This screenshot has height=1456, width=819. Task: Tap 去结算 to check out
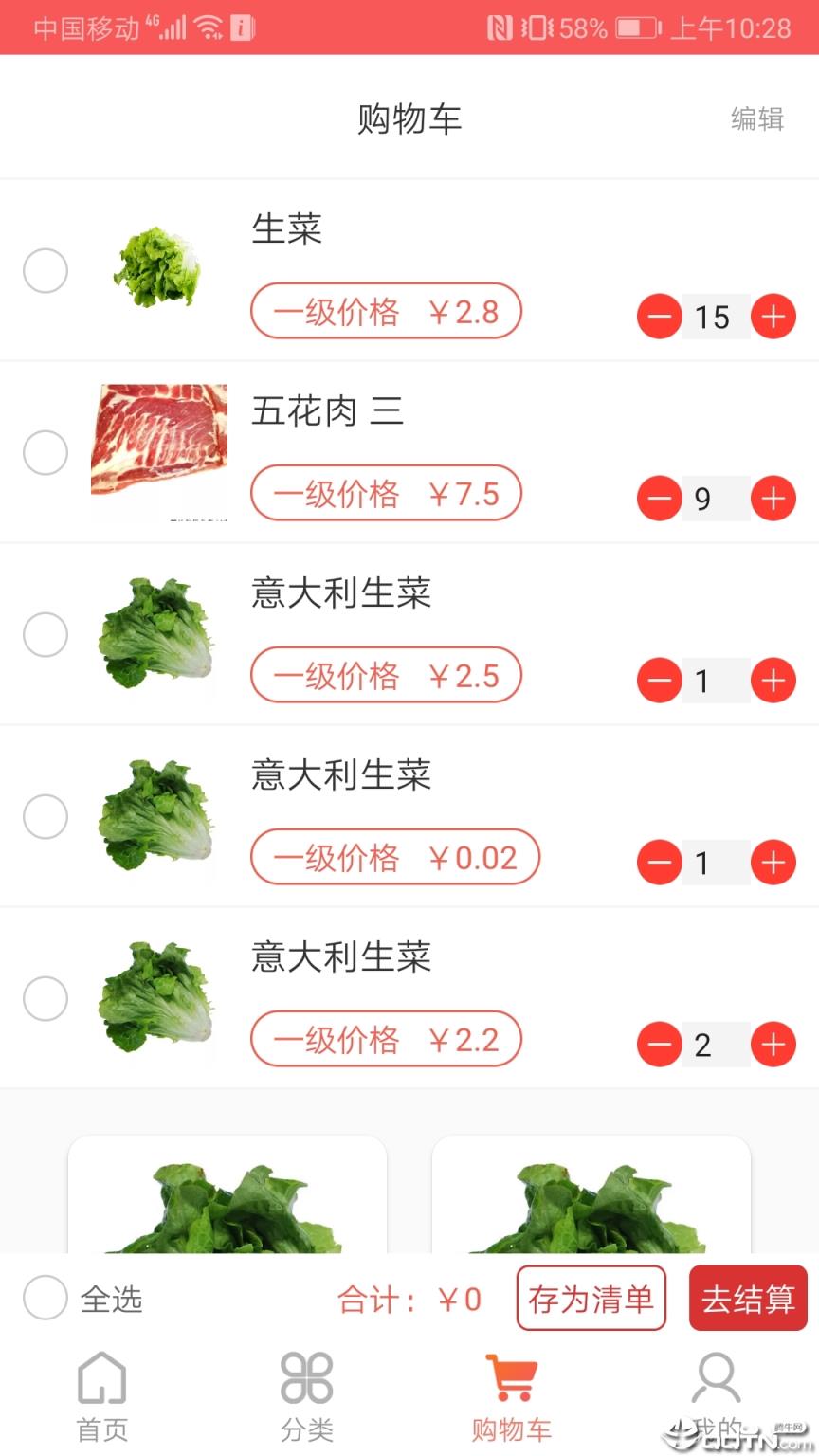click(747, 1299)
